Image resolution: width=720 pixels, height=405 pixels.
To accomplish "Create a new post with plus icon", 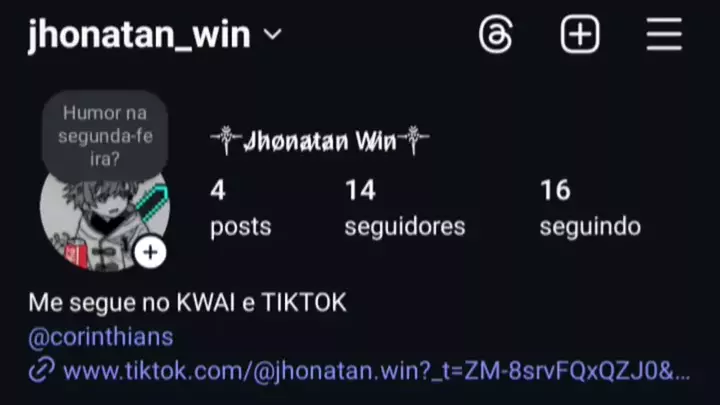I will click(x=580, y=35).
